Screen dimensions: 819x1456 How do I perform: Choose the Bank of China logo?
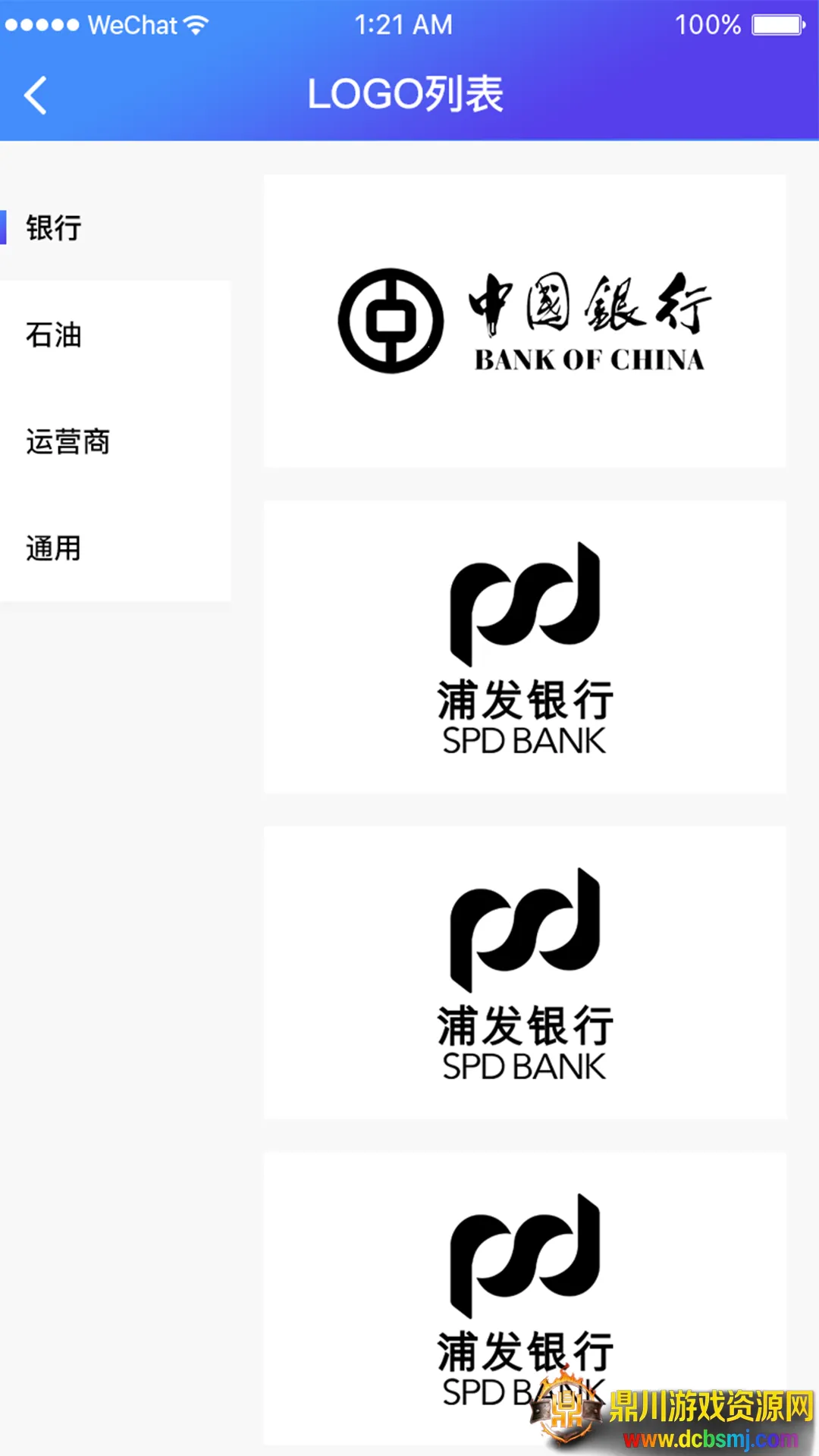tap(525, 321)
